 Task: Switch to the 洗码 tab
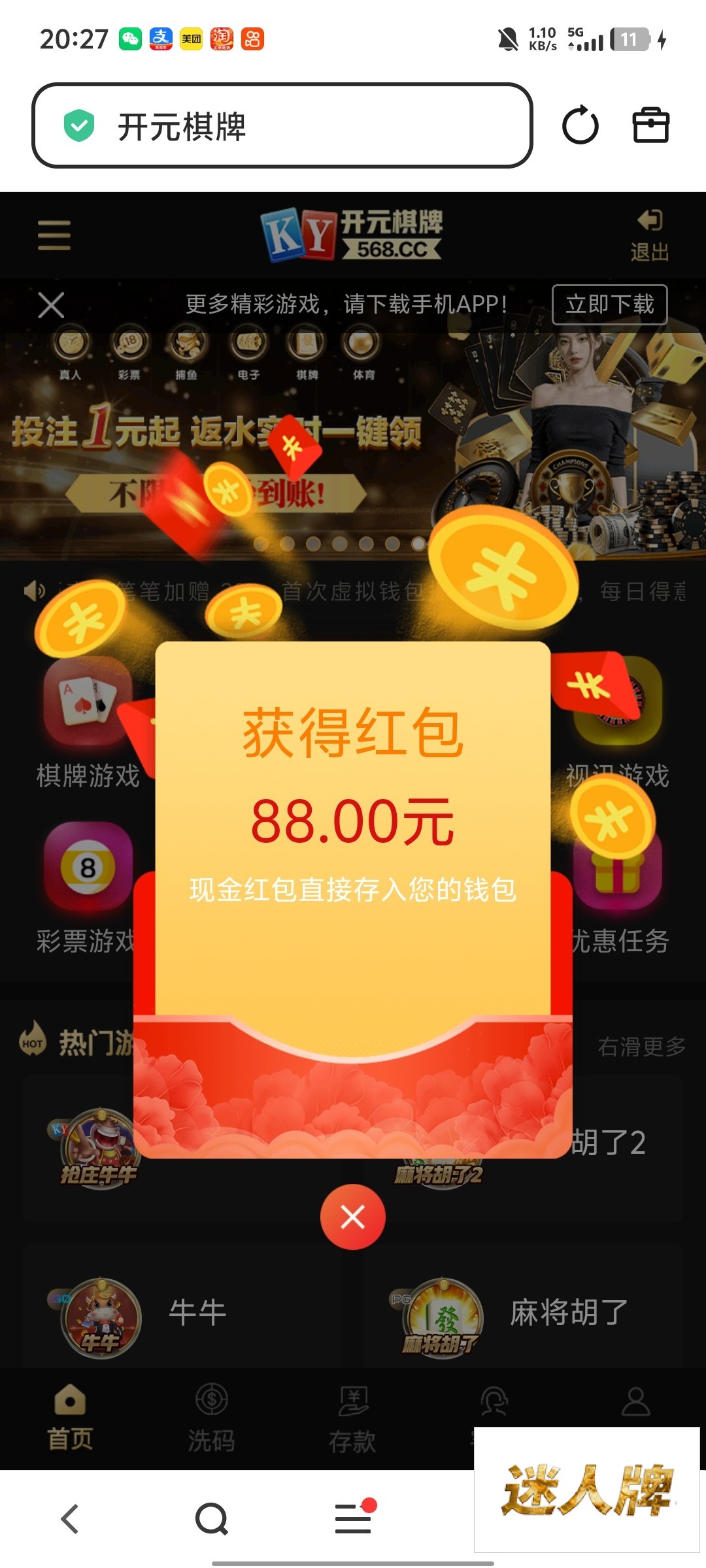211,1418
